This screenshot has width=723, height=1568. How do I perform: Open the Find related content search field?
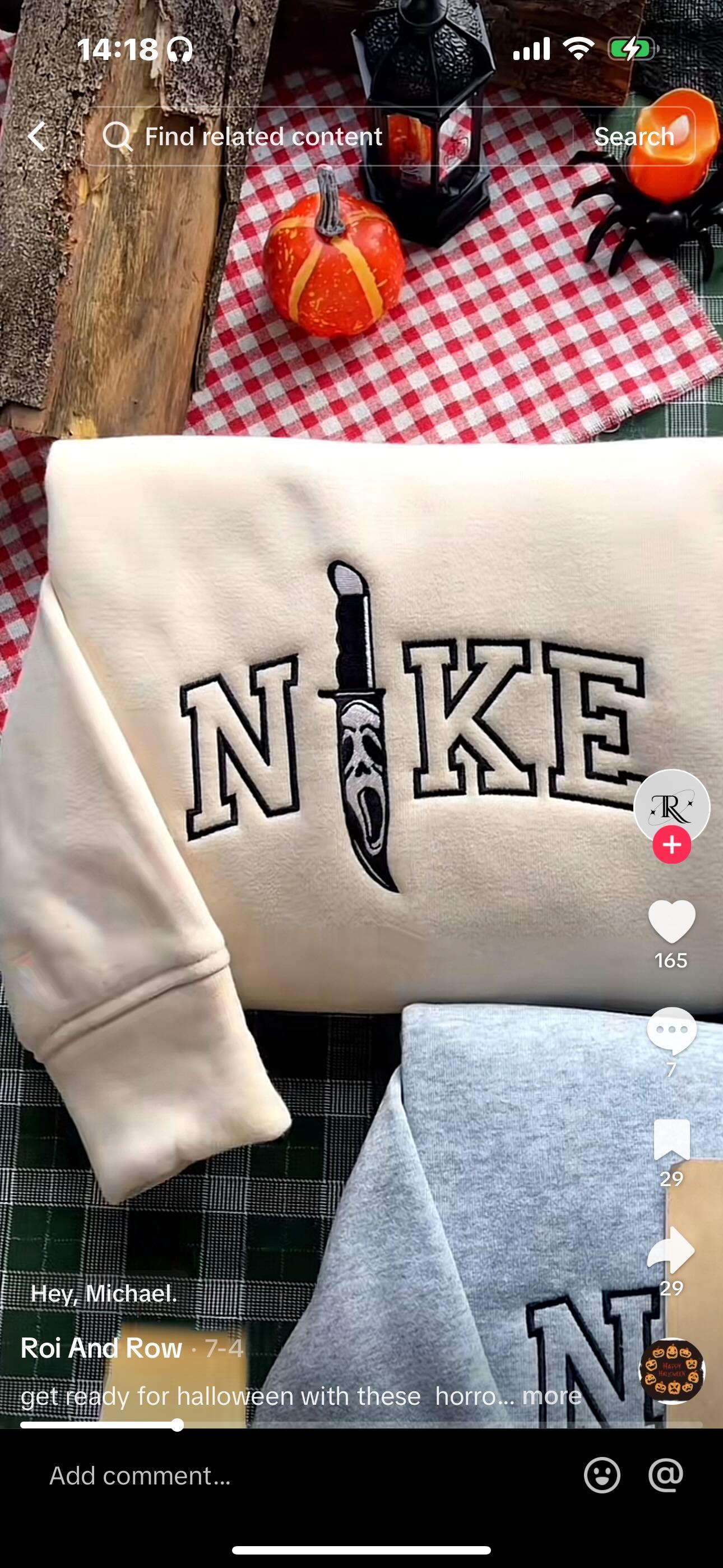click(328, 136)
